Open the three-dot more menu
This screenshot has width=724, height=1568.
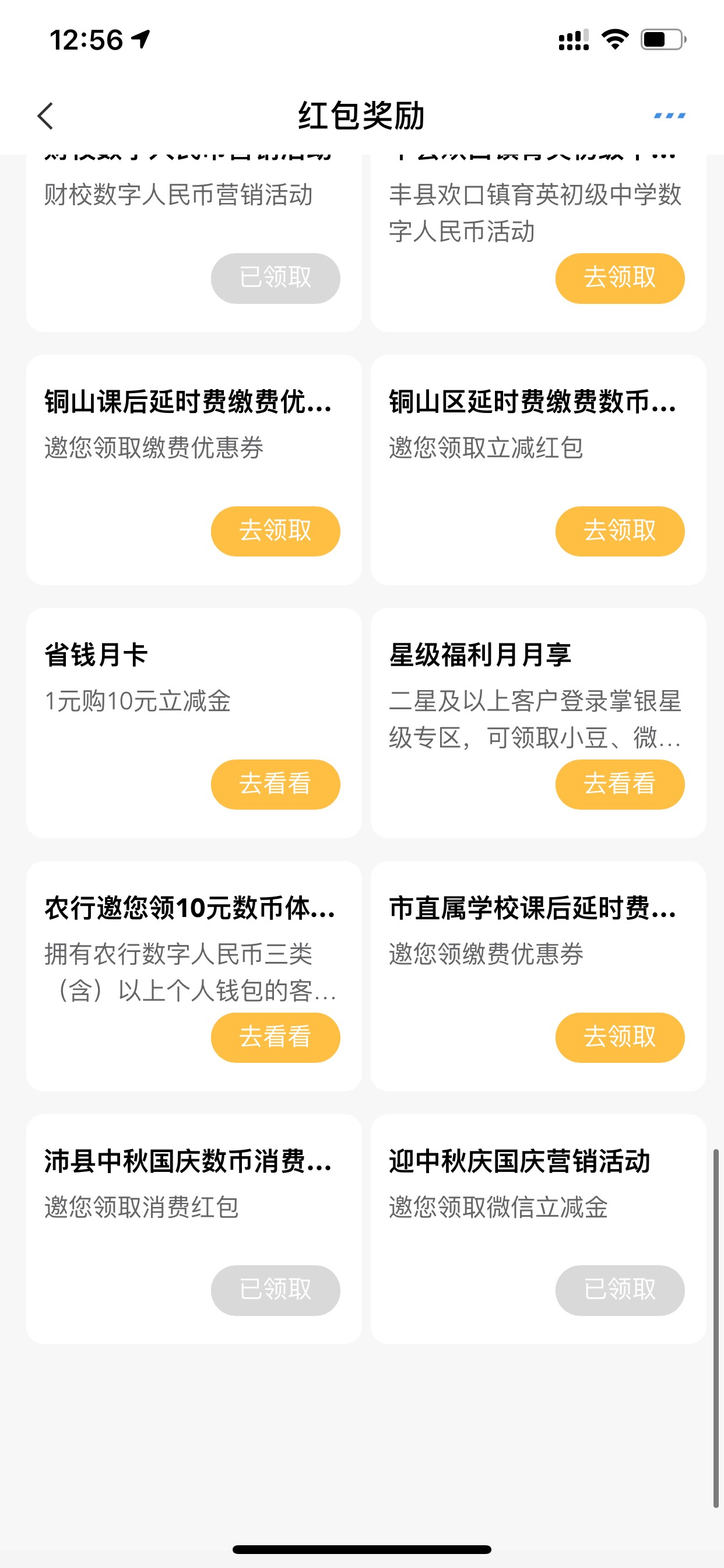pos(669,115)
